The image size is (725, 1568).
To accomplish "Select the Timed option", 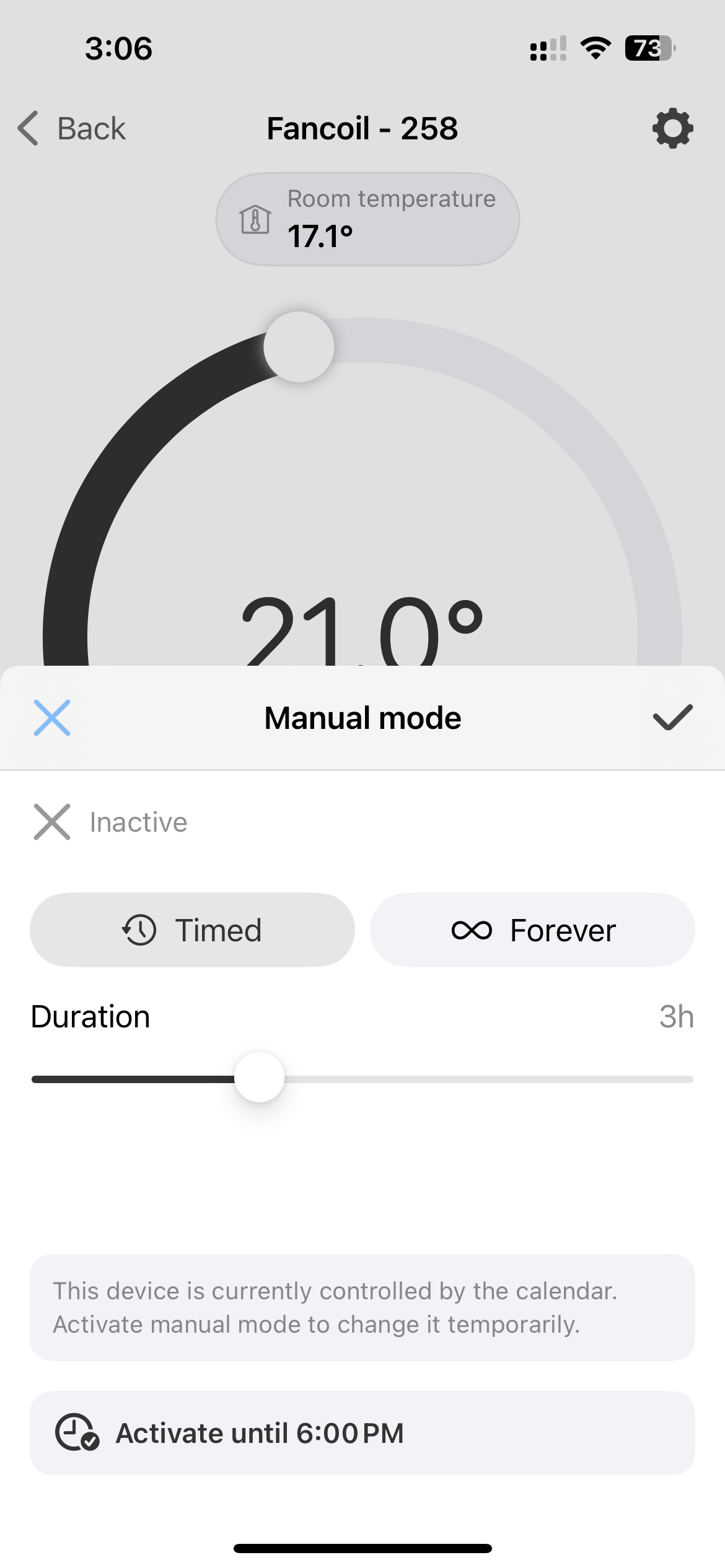I will [x=192, y=930].
